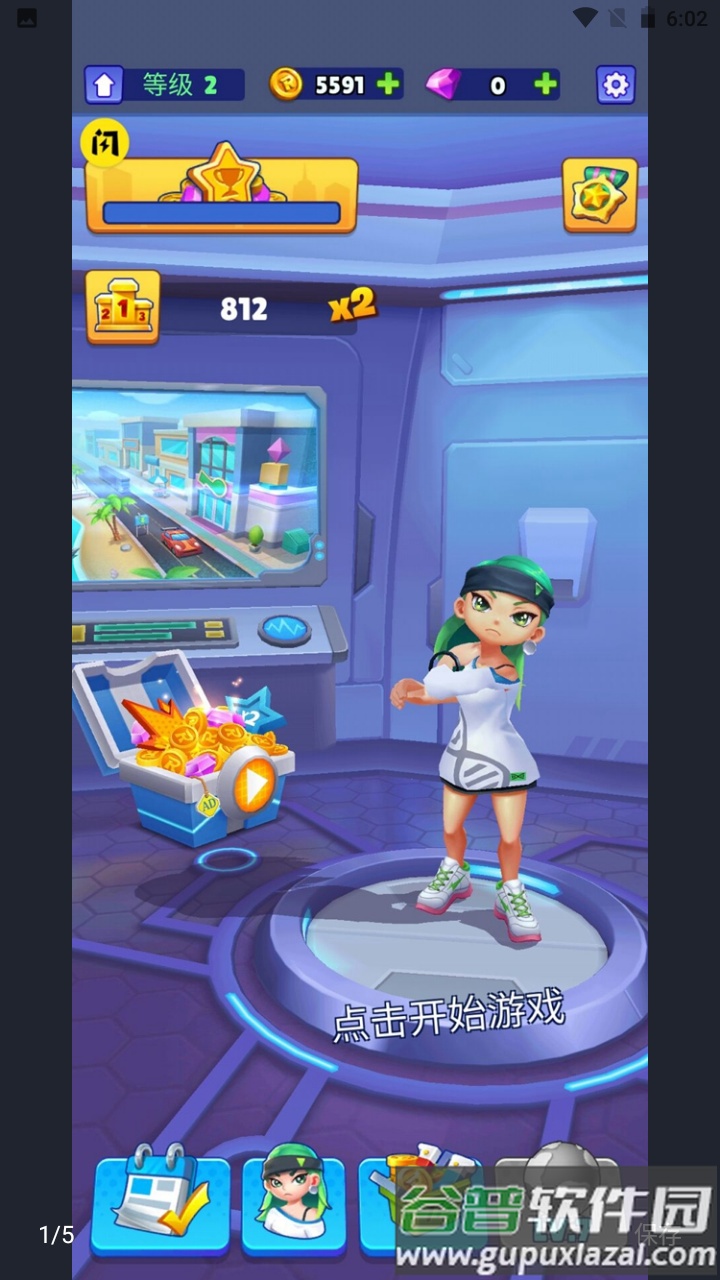View the leaderboard podium

coord(123,308)
